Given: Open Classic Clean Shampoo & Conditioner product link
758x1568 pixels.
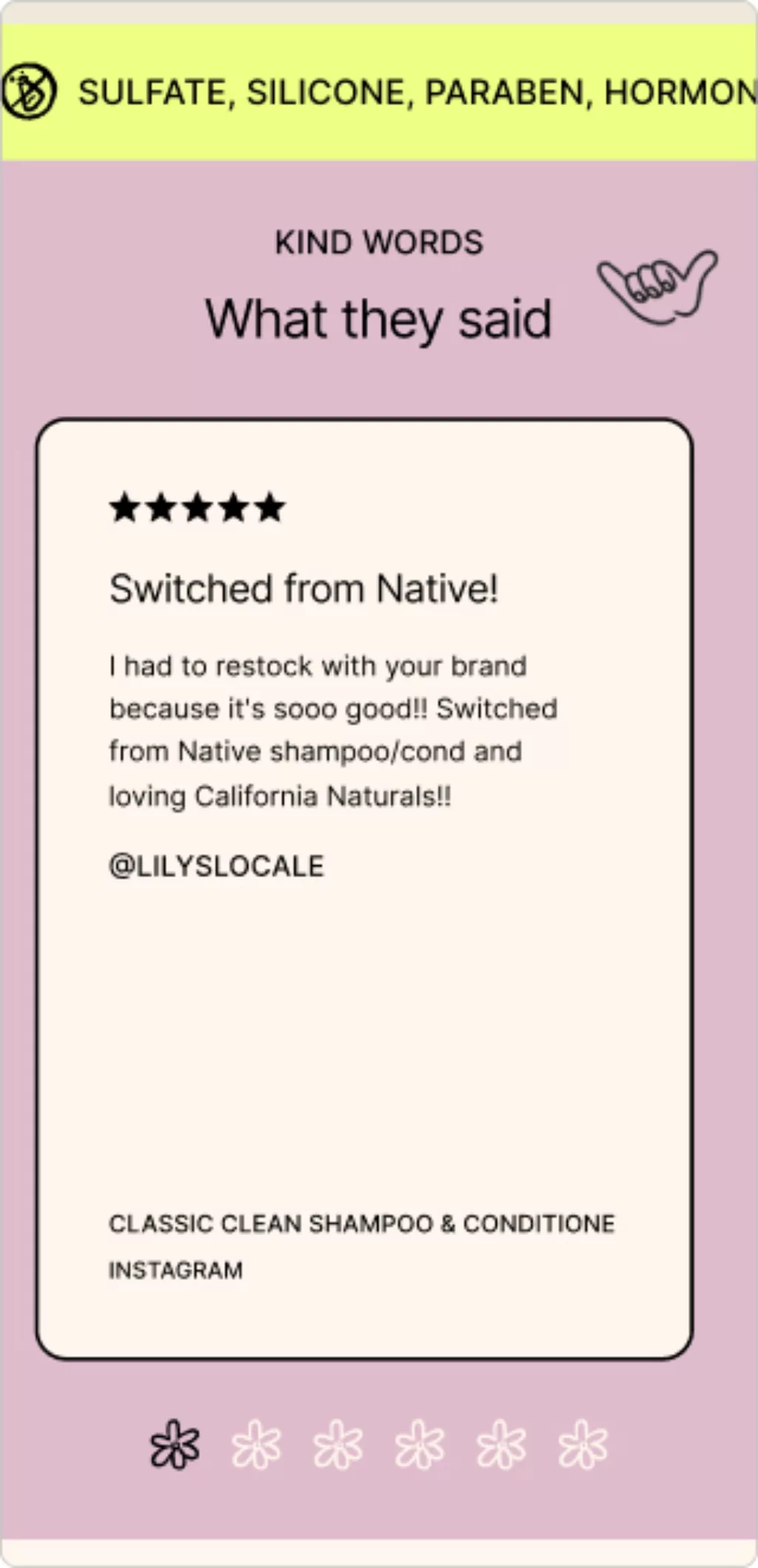Looking at the screenshot, I should pos(362,1224).
